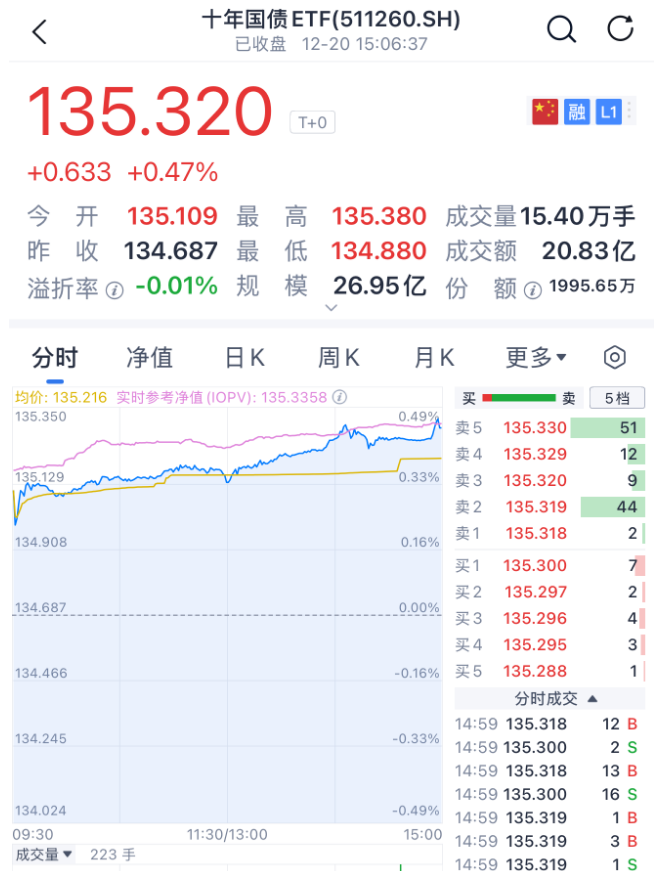The width and height of the screenshot is (657, 871).
Task: Show info about 份额
Action: pyautogui.click(x=532, y=290)
